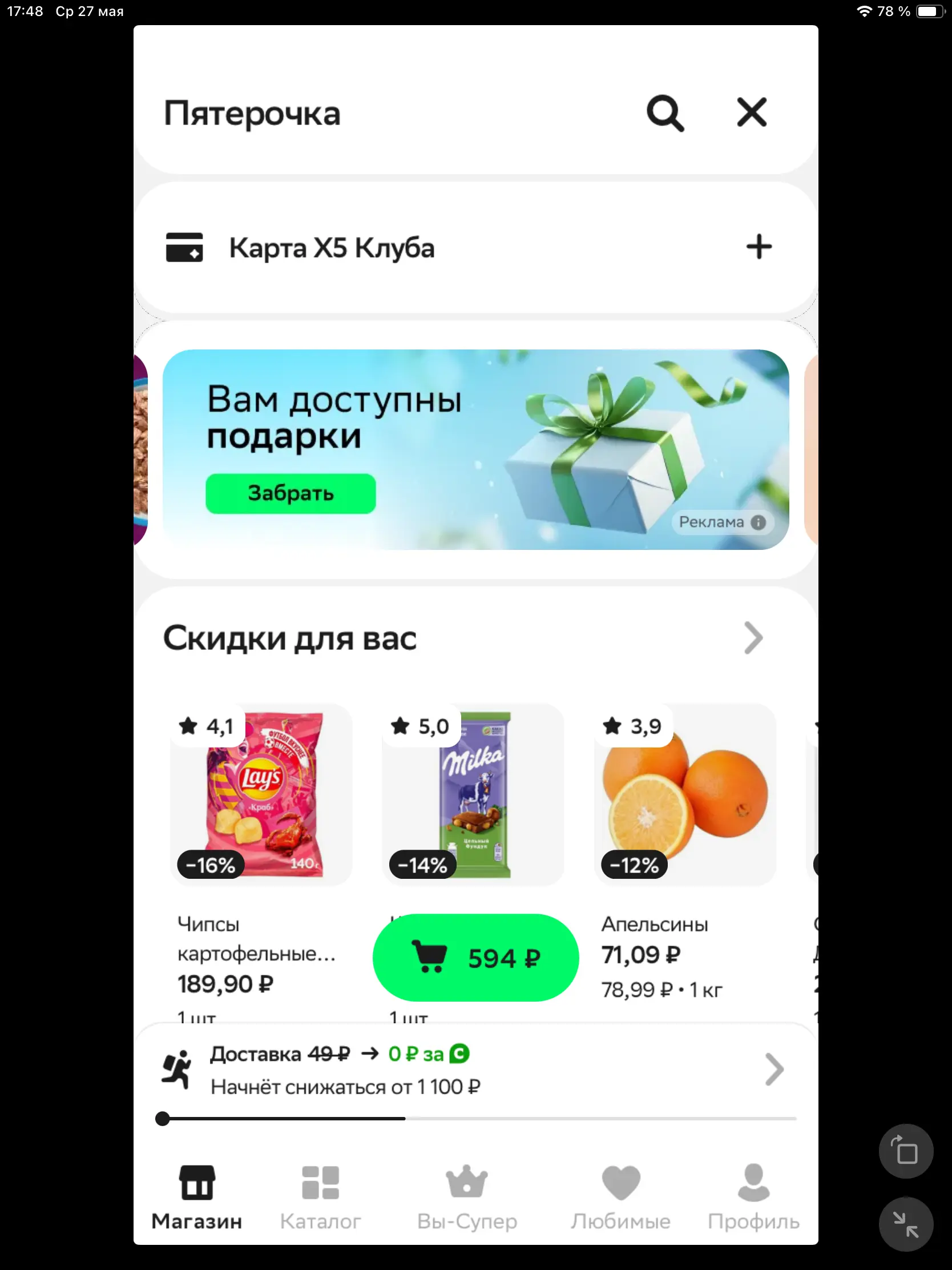Open the Lay's chips product card
This screenshot has width=952, height=1270.
(x=261, y=795)
